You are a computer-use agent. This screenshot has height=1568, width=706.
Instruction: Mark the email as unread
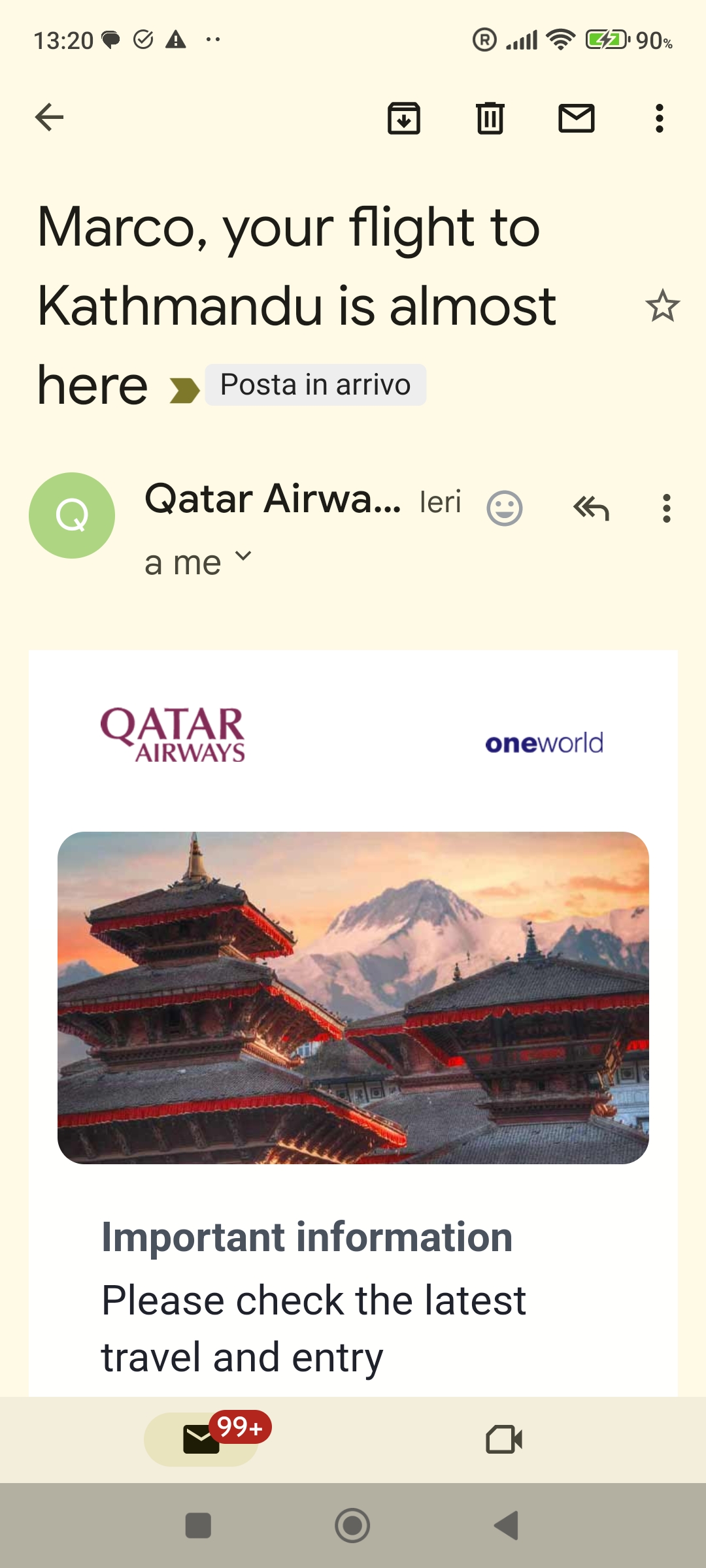pos(577,118)
